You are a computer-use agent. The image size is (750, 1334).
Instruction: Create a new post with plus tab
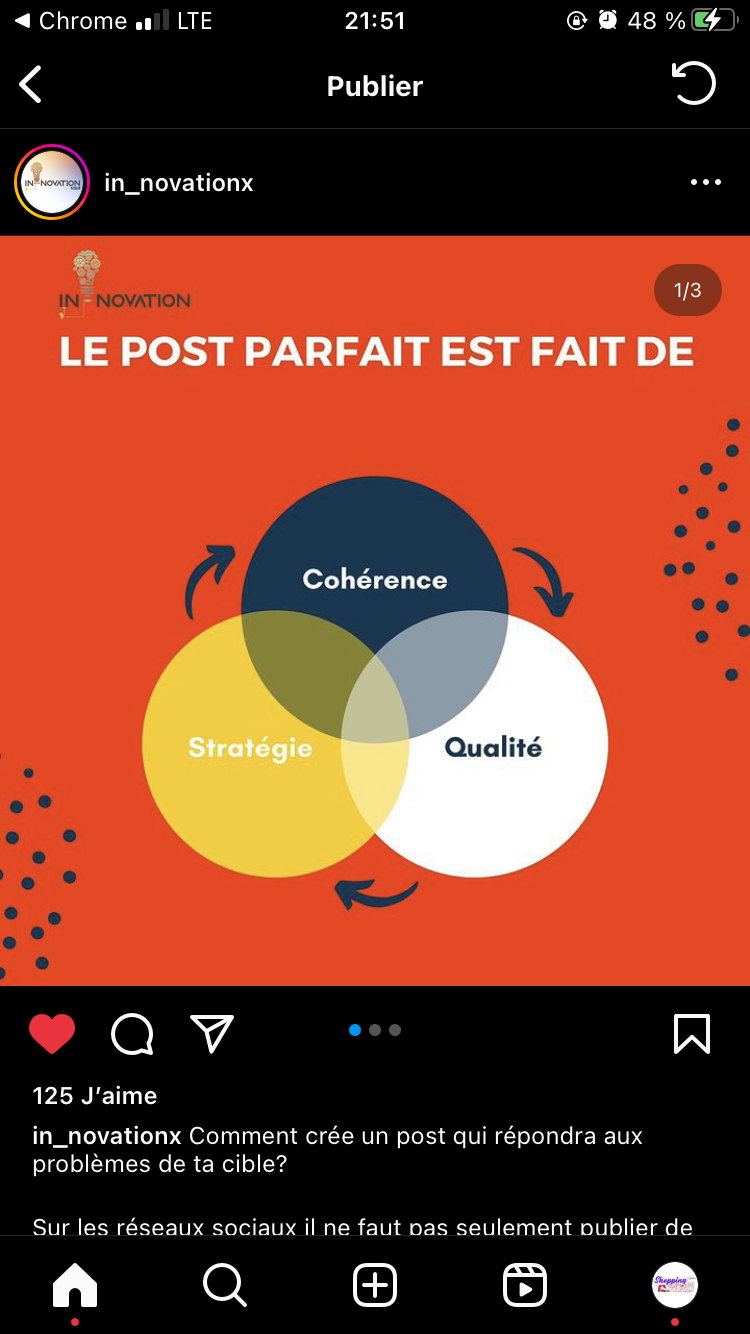coord(375,1285)
